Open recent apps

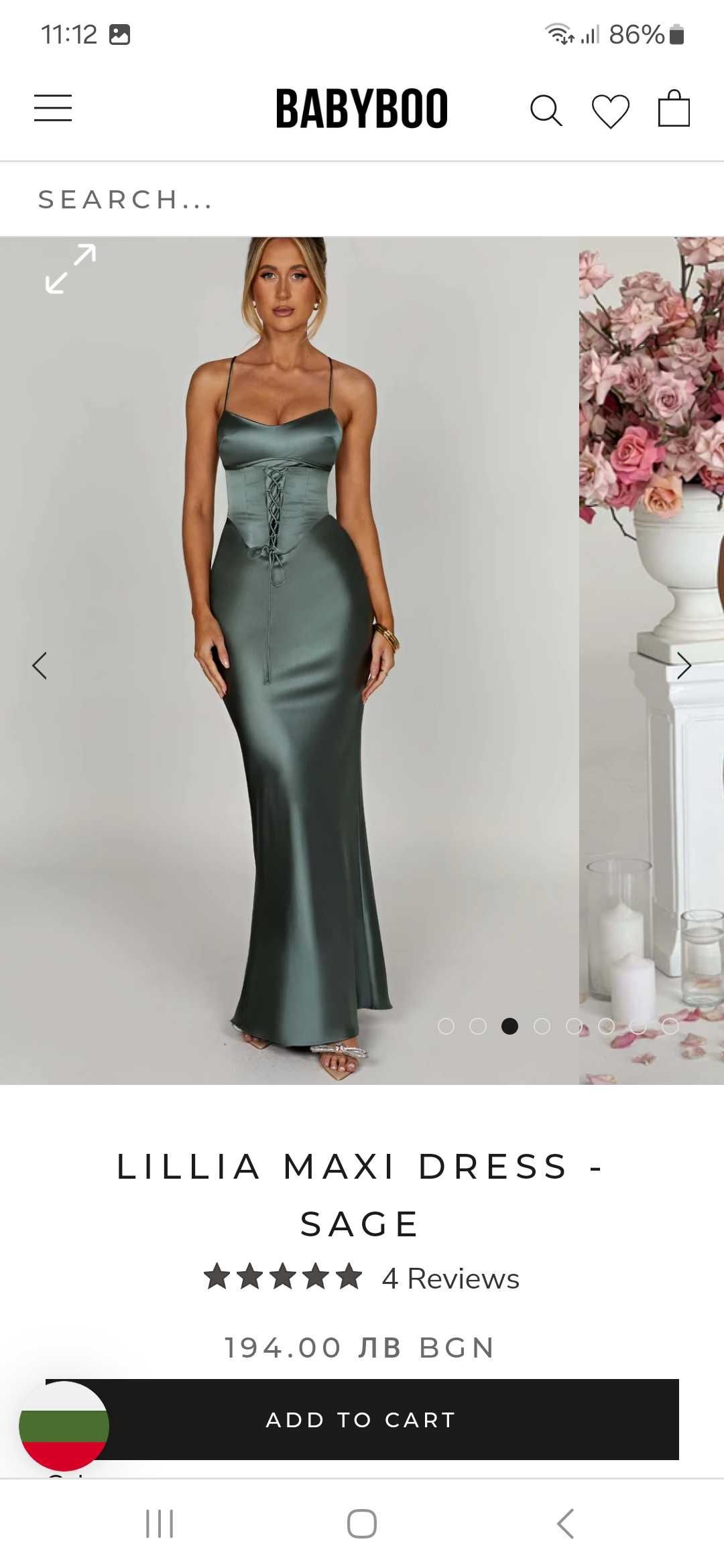coord(160,1524)
